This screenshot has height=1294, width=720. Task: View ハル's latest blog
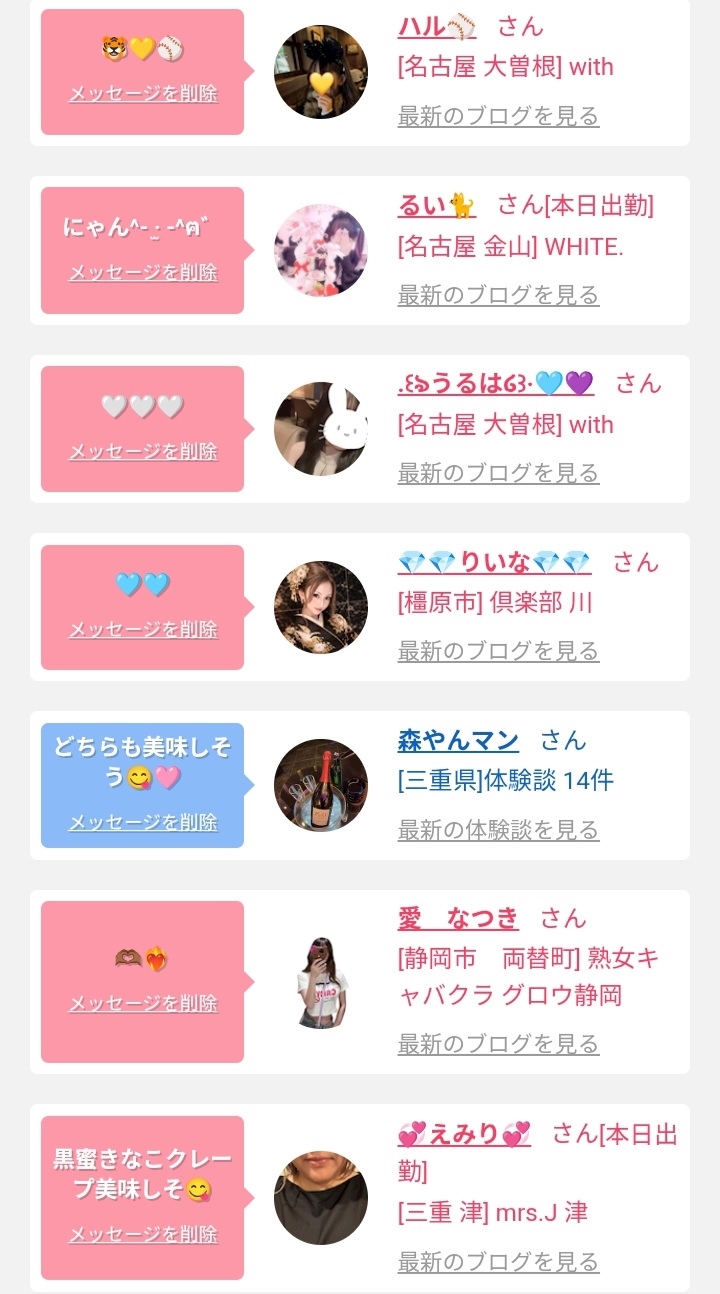[498, 116]
